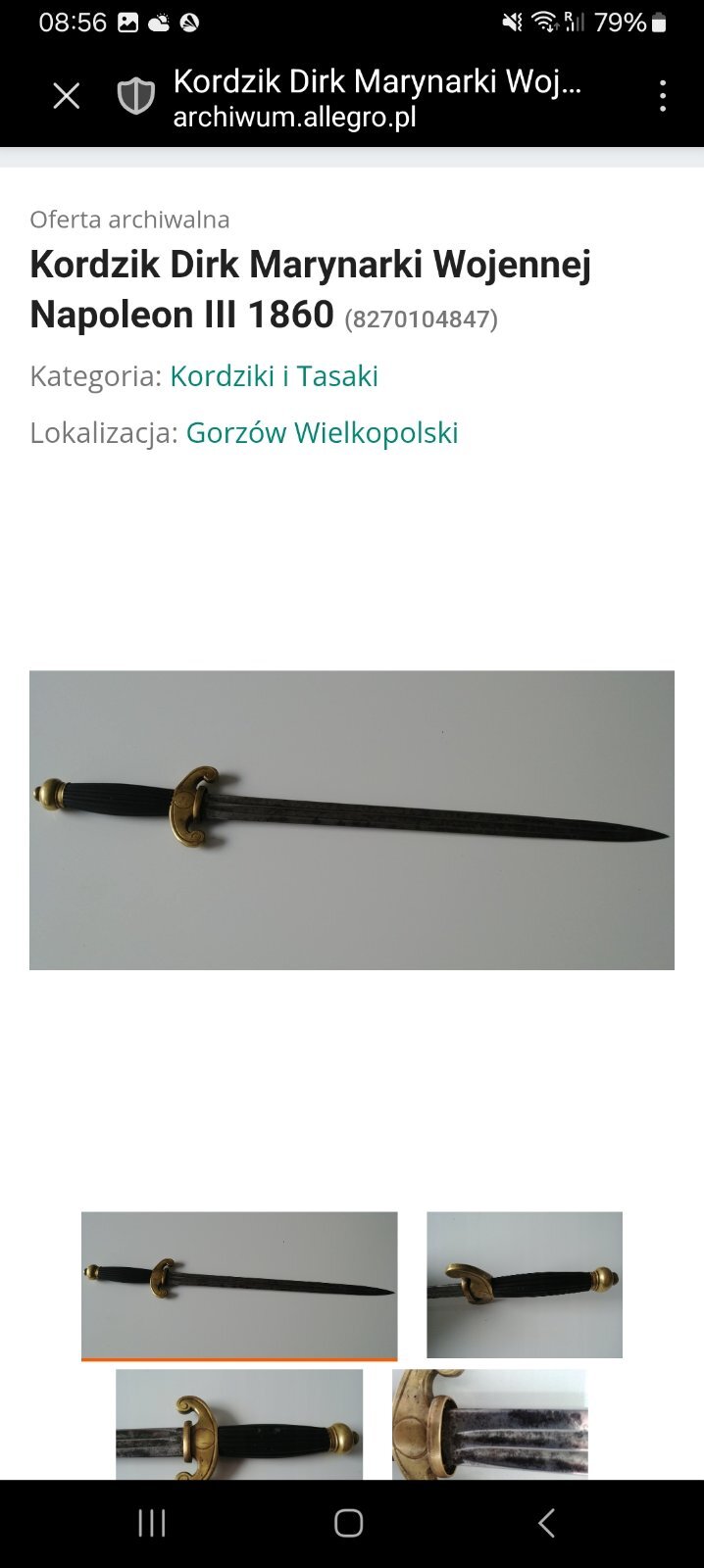The image size is (704, 1568).
Task: Select the hilt close-up thumbnail
Action: click(525, 1285)
